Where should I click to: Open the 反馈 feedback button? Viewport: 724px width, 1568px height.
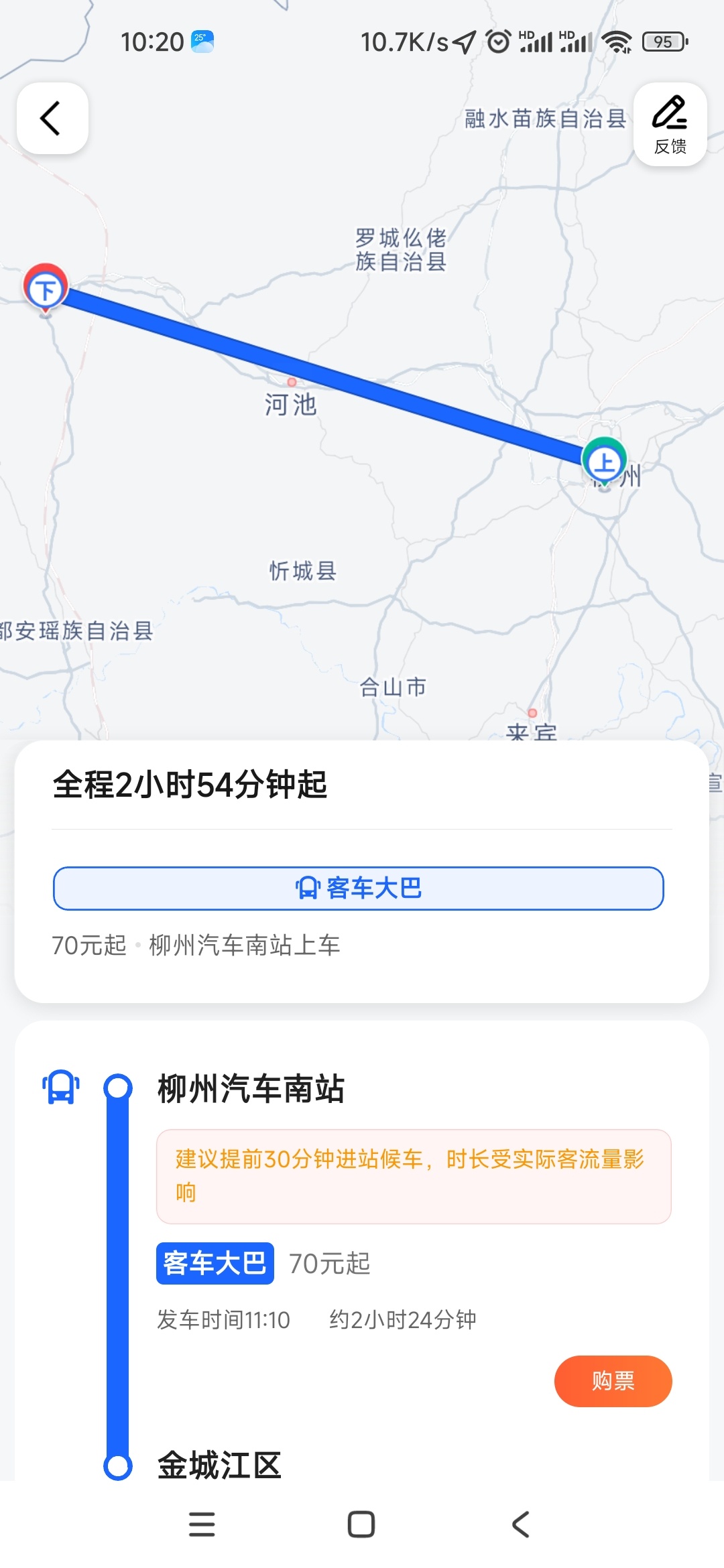click(x=670, y=125)
